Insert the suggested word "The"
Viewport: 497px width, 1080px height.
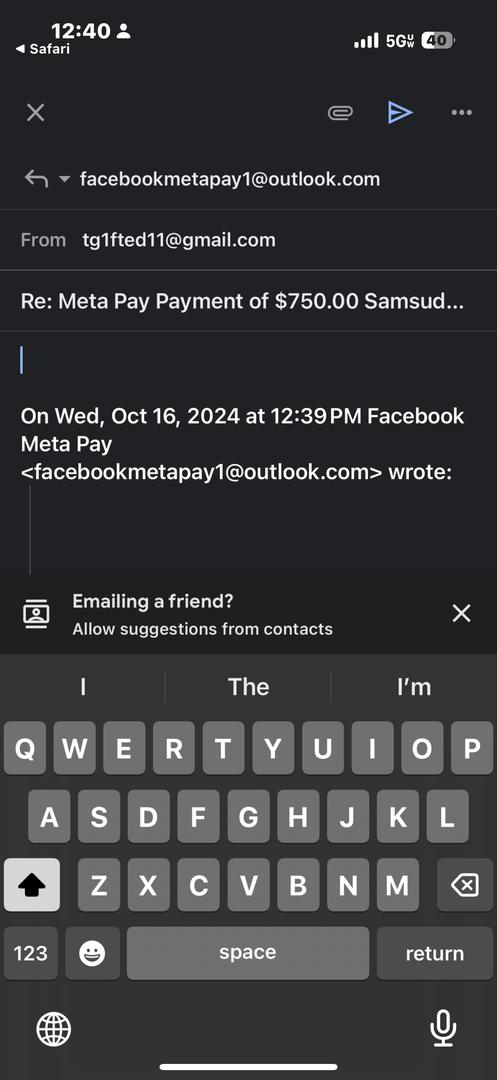(x=248, y=687)
